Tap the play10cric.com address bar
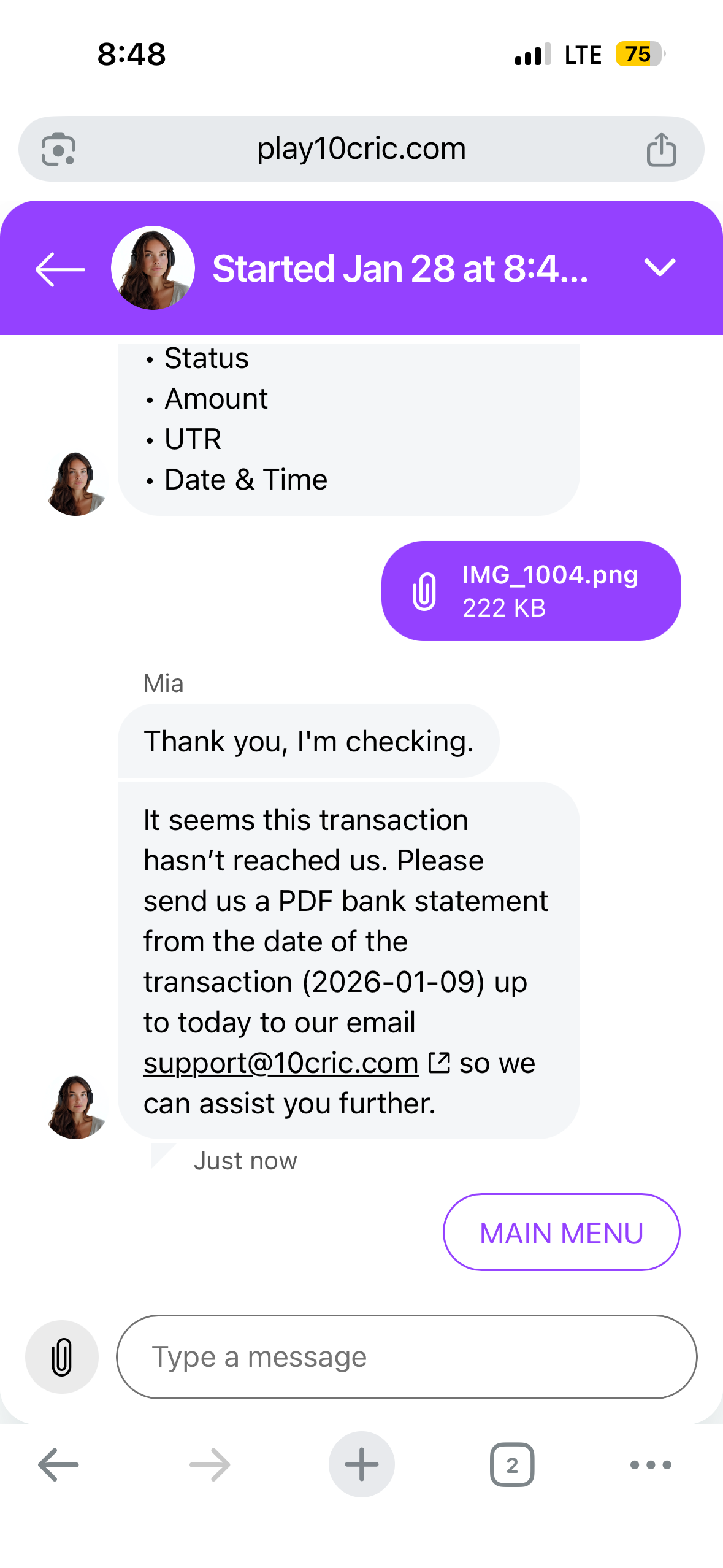The image size is (723, 1568). point(361,149)
